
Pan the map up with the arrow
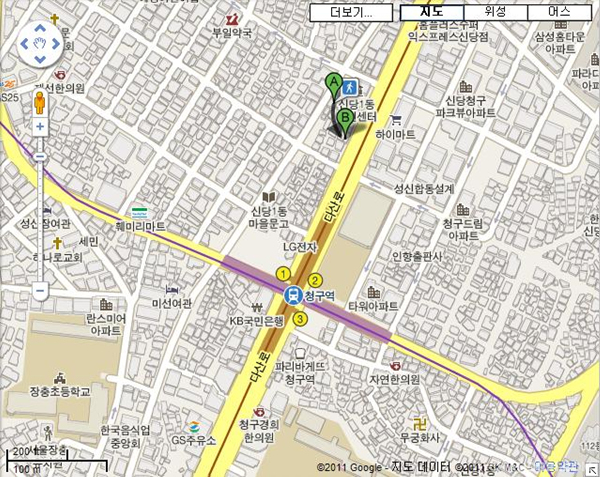point(40,29)
